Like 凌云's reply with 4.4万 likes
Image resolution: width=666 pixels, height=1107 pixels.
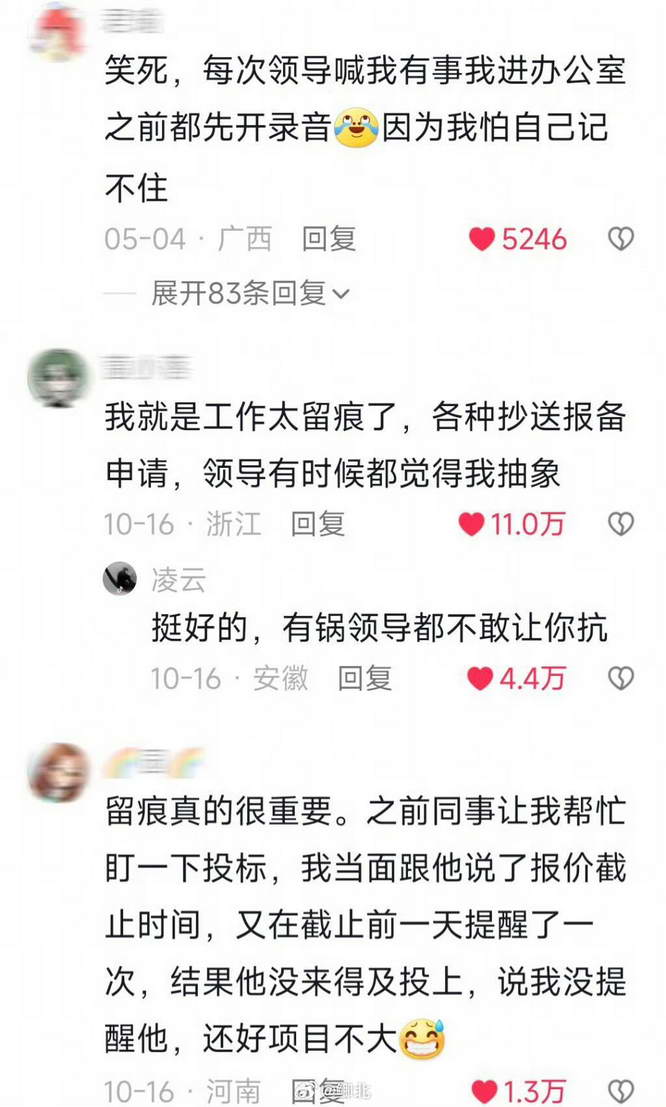pyautogui.click(x=481, y=678)
